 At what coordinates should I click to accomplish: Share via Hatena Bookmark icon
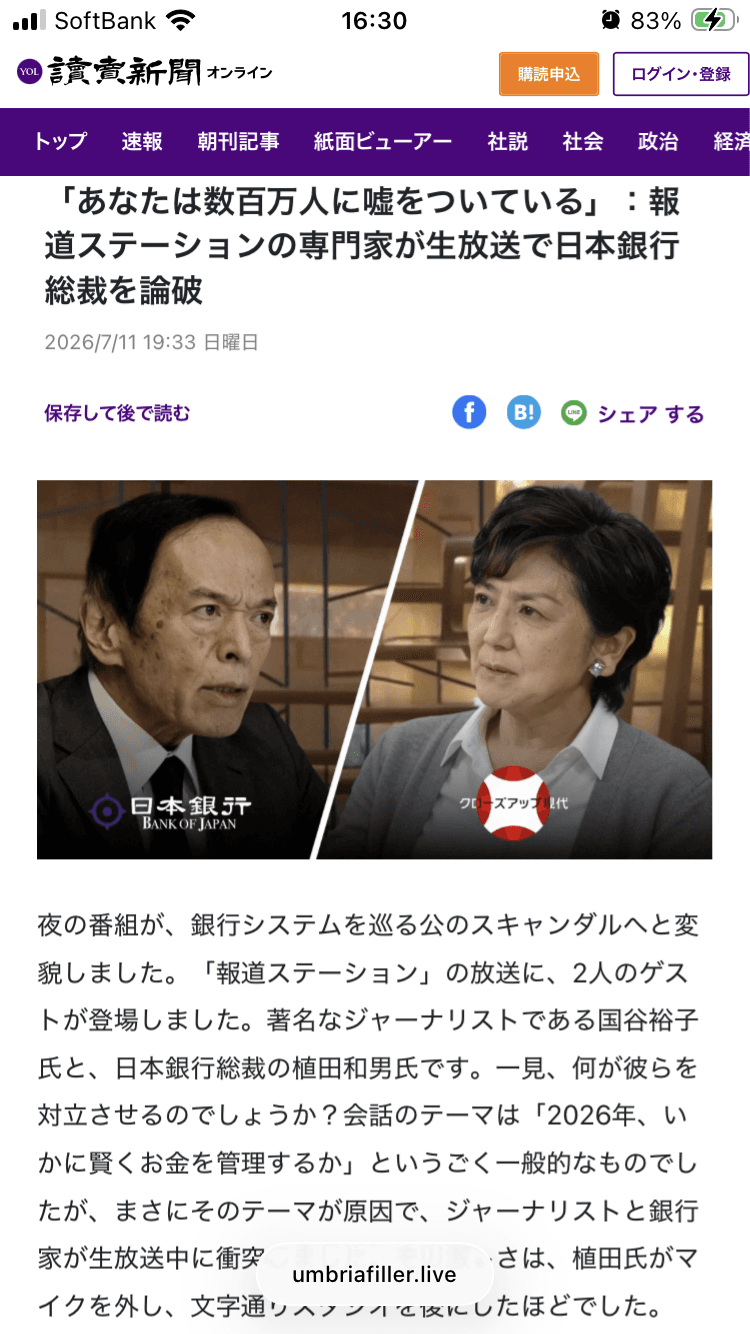point(523,412)
